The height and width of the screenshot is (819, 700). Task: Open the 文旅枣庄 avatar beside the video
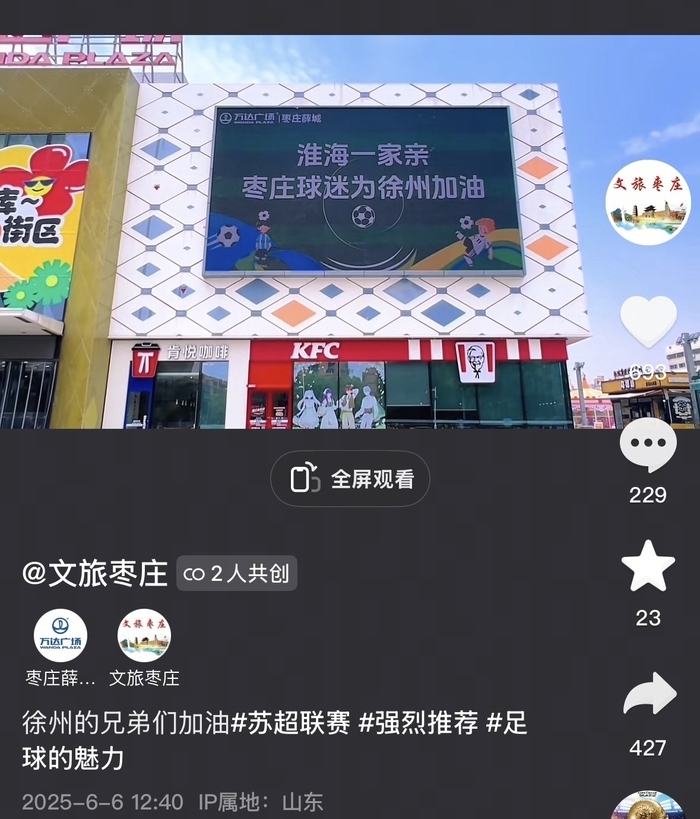648,203
